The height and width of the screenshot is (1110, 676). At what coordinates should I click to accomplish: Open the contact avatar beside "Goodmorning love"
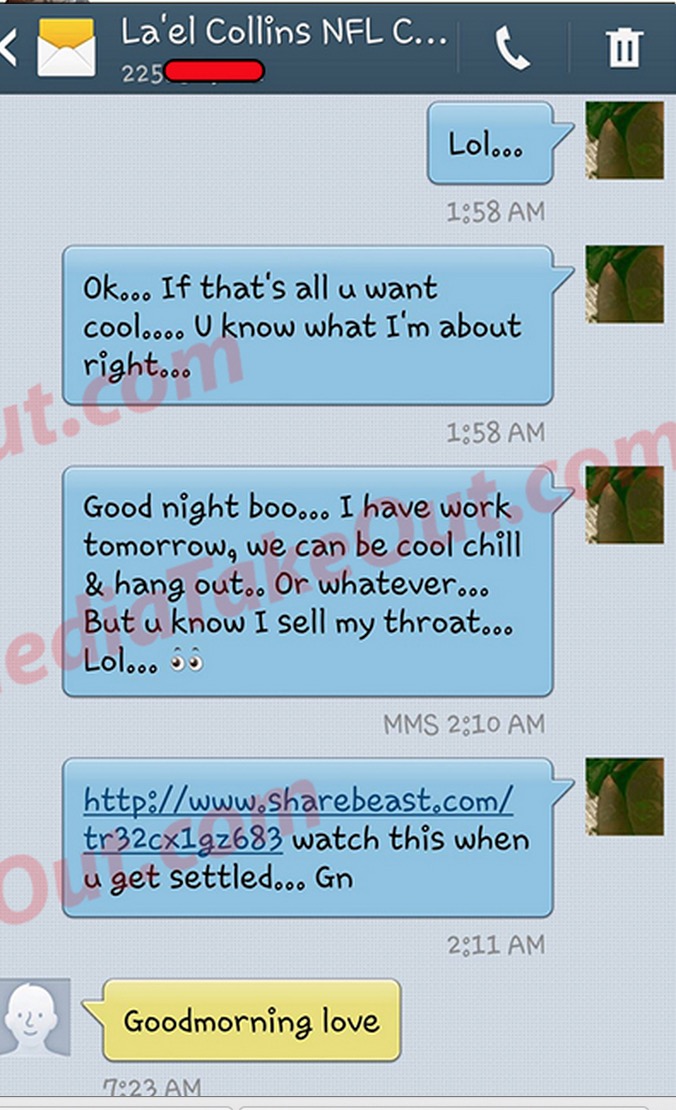click(36, 1019)
